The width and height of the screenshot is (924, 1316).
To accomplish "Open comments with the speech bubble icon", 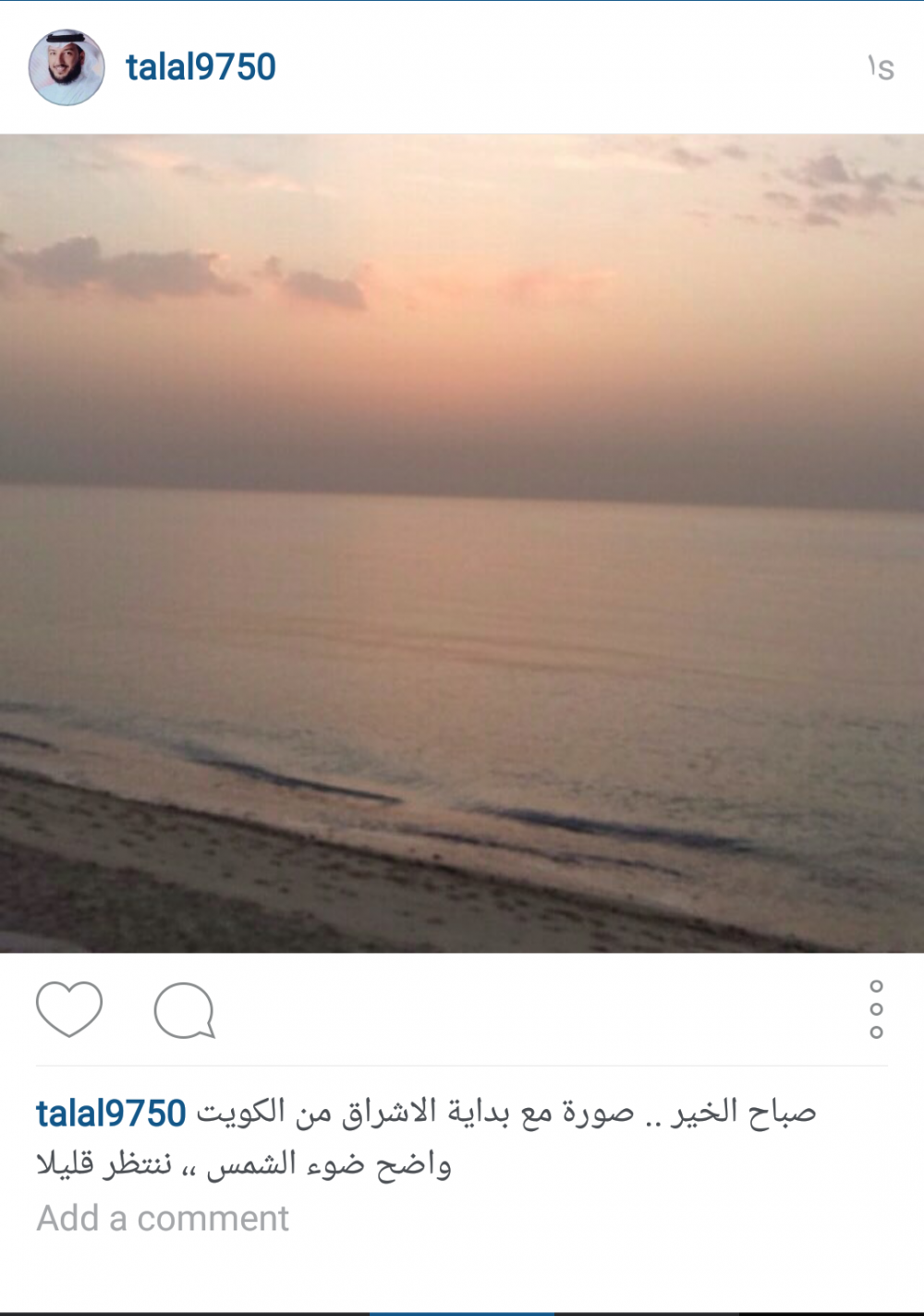I will [x=184, y=1010].
